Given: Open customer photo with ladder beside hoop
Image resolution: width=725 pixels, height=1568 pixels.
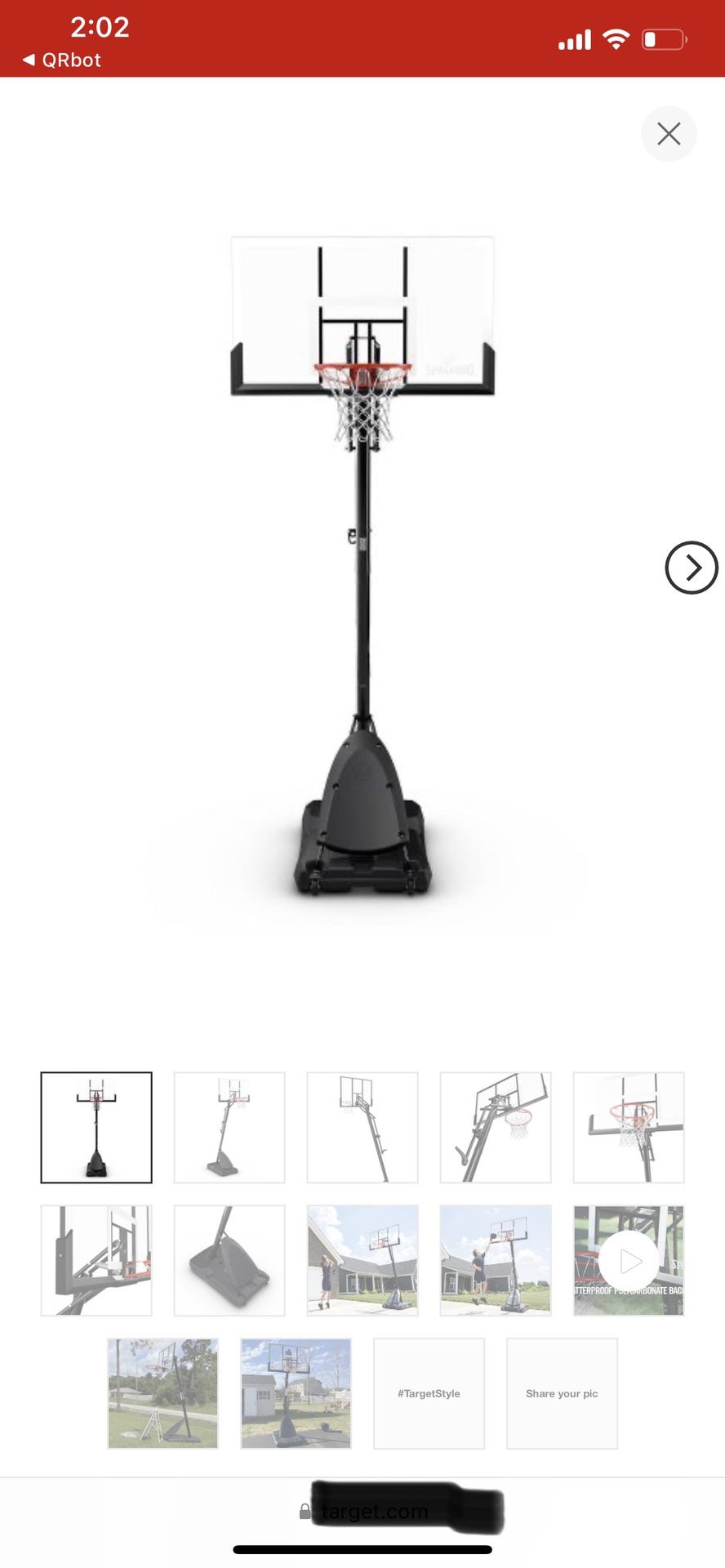Looking at the screenshot, I should point(162,1393).
